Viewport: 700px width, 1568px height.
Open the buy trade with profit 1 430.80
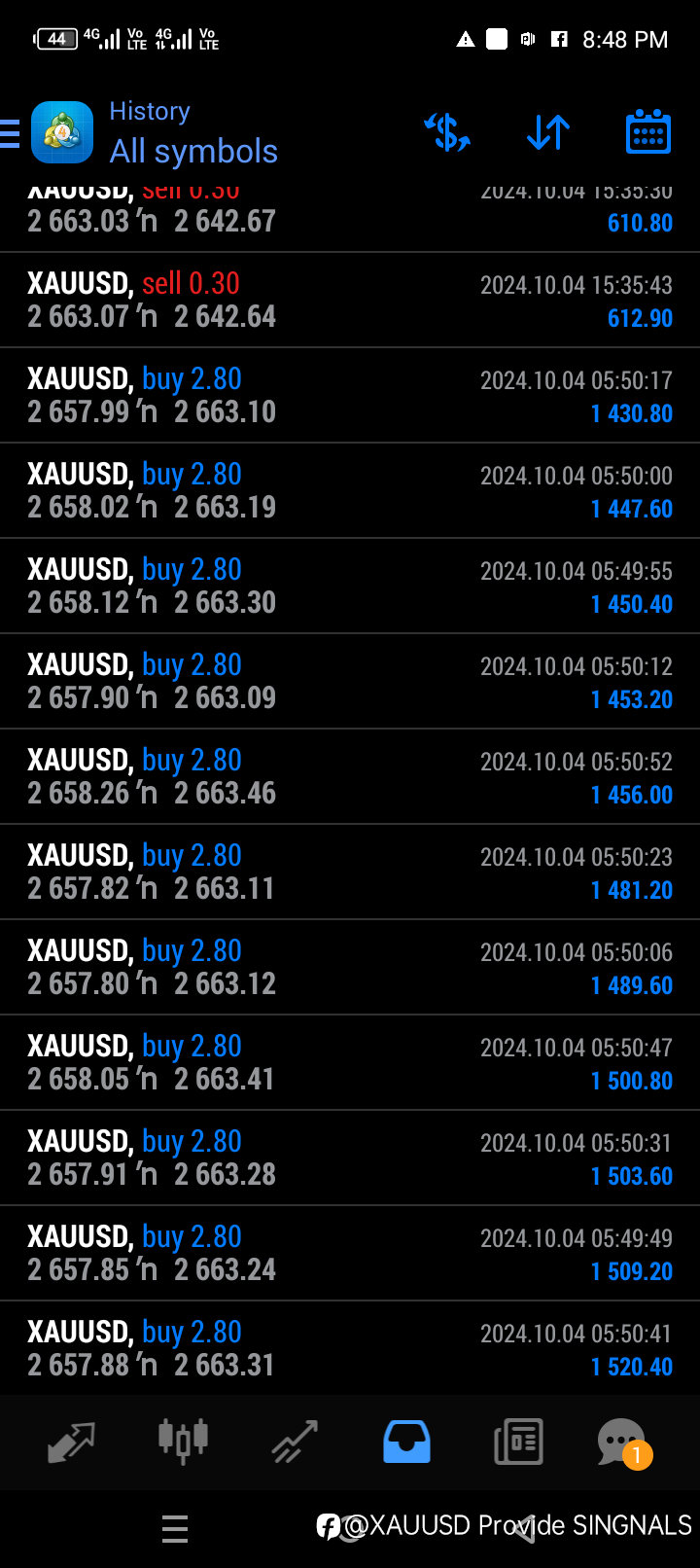pos(350,395)
